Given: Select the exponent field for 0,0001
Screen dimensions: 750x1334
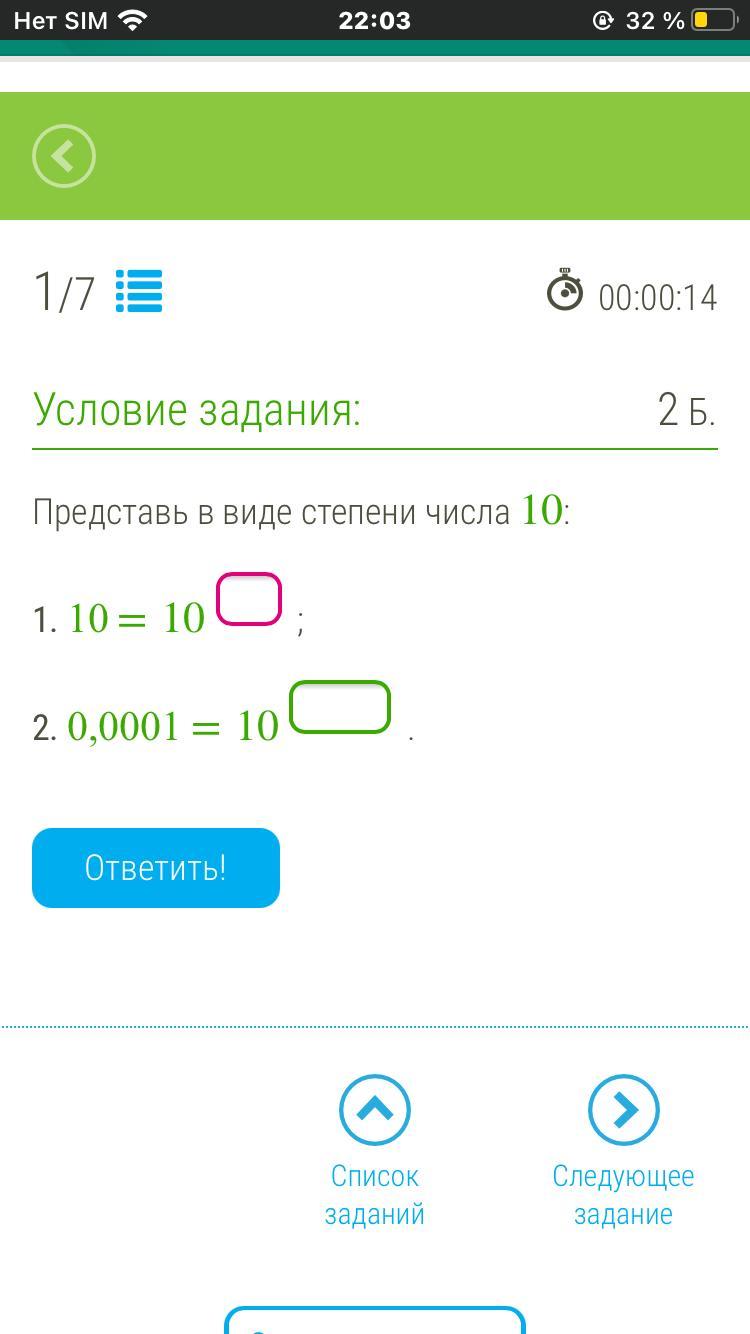Looking at the screenshot, I should (x=339, y=707).
